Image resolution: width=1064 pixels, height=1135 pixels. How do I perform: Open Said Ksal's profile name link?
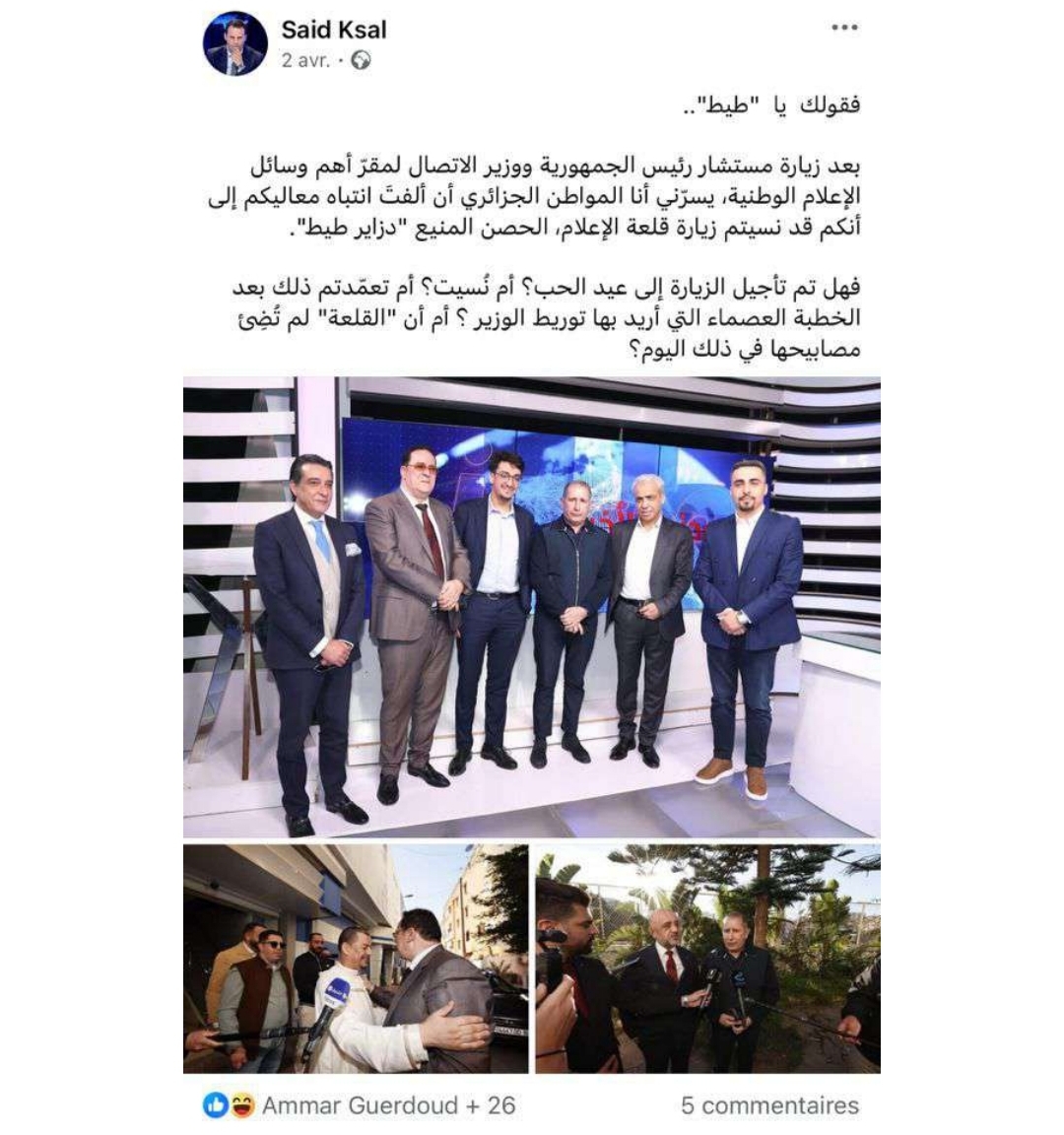coord(333,30)
